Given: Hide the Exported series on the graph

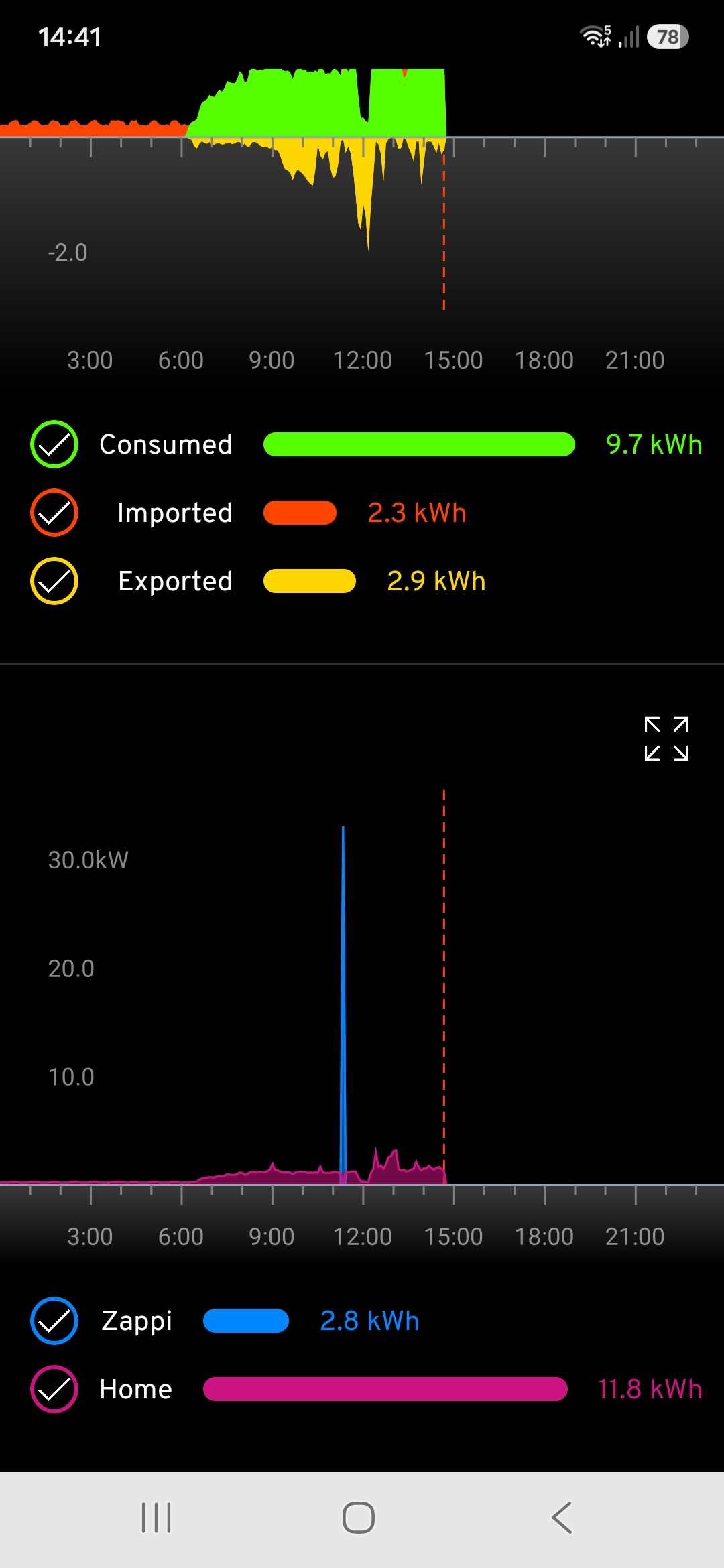Looking at the screenshot, I should click(x=54, y=581).
